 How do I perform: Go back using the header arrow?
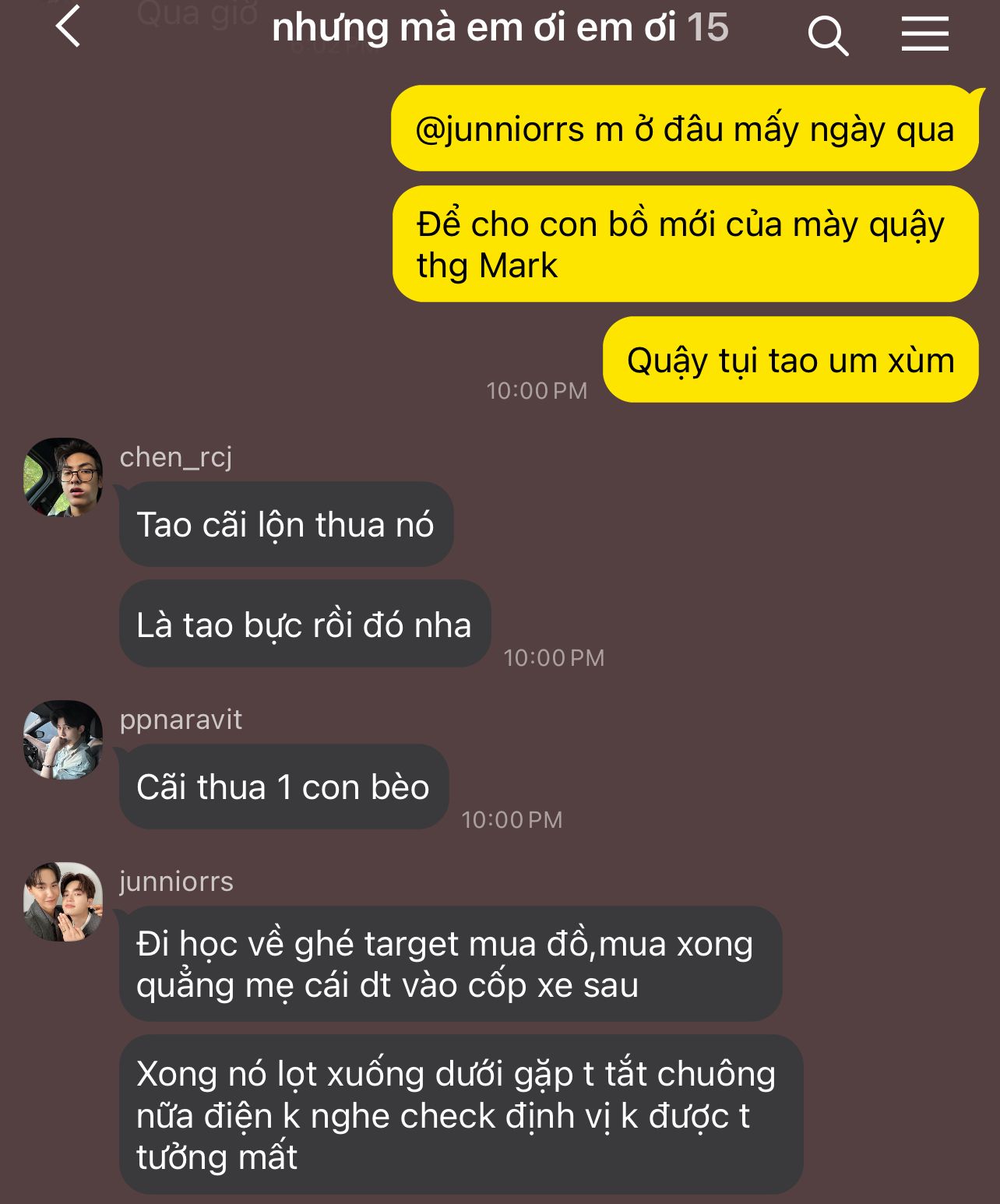(69, 26)
